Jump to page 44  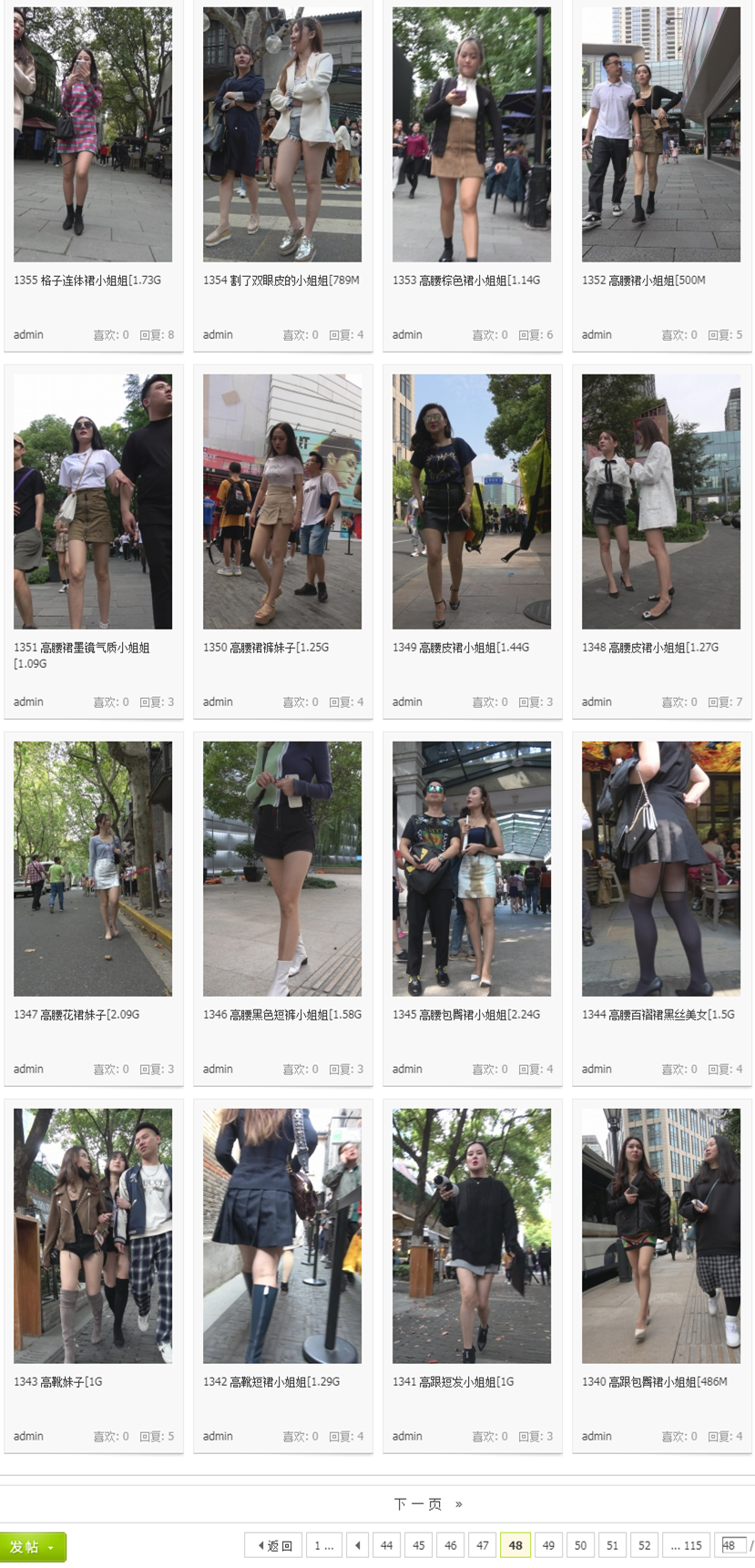click(x=386, y=1545)
